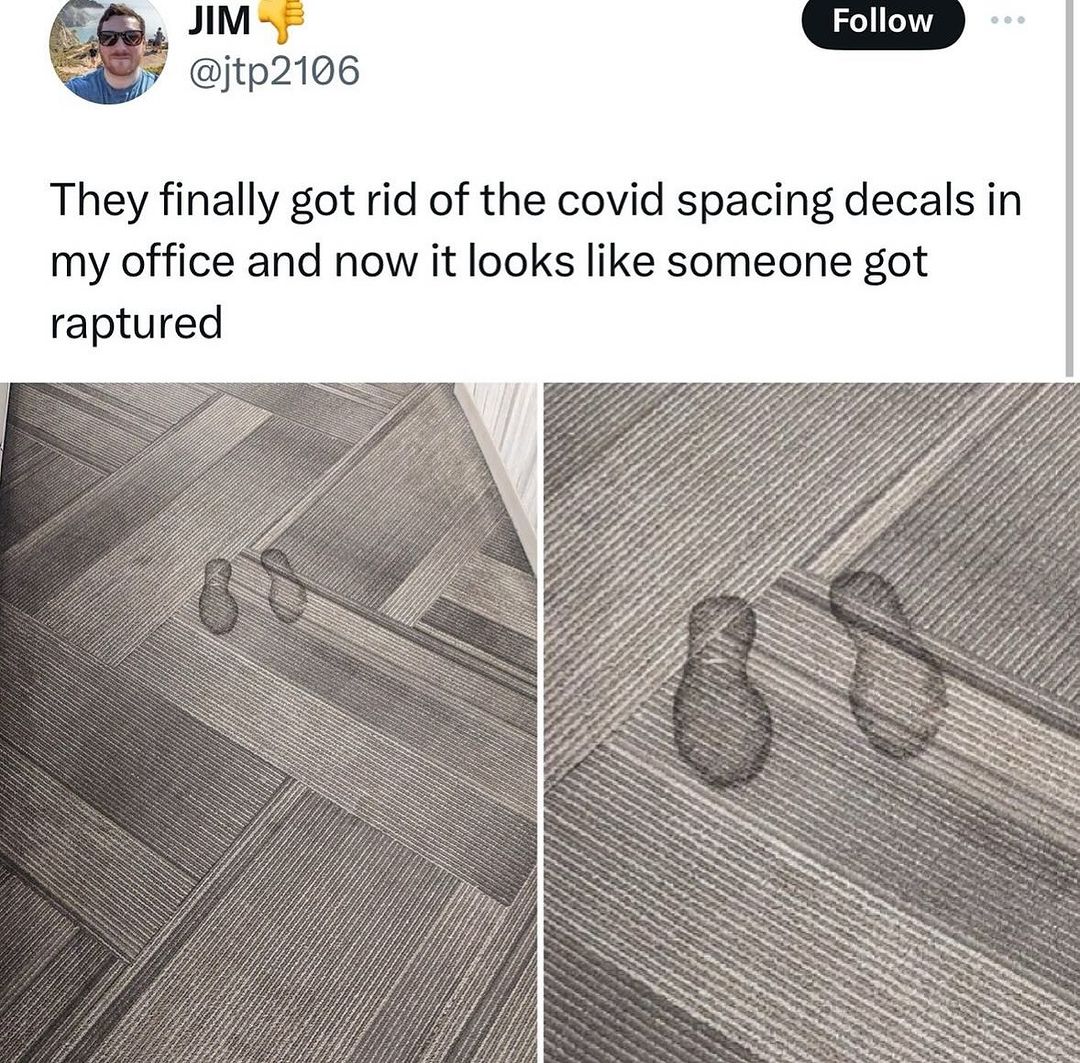Open JIM's profile picture

coord(109,50)
